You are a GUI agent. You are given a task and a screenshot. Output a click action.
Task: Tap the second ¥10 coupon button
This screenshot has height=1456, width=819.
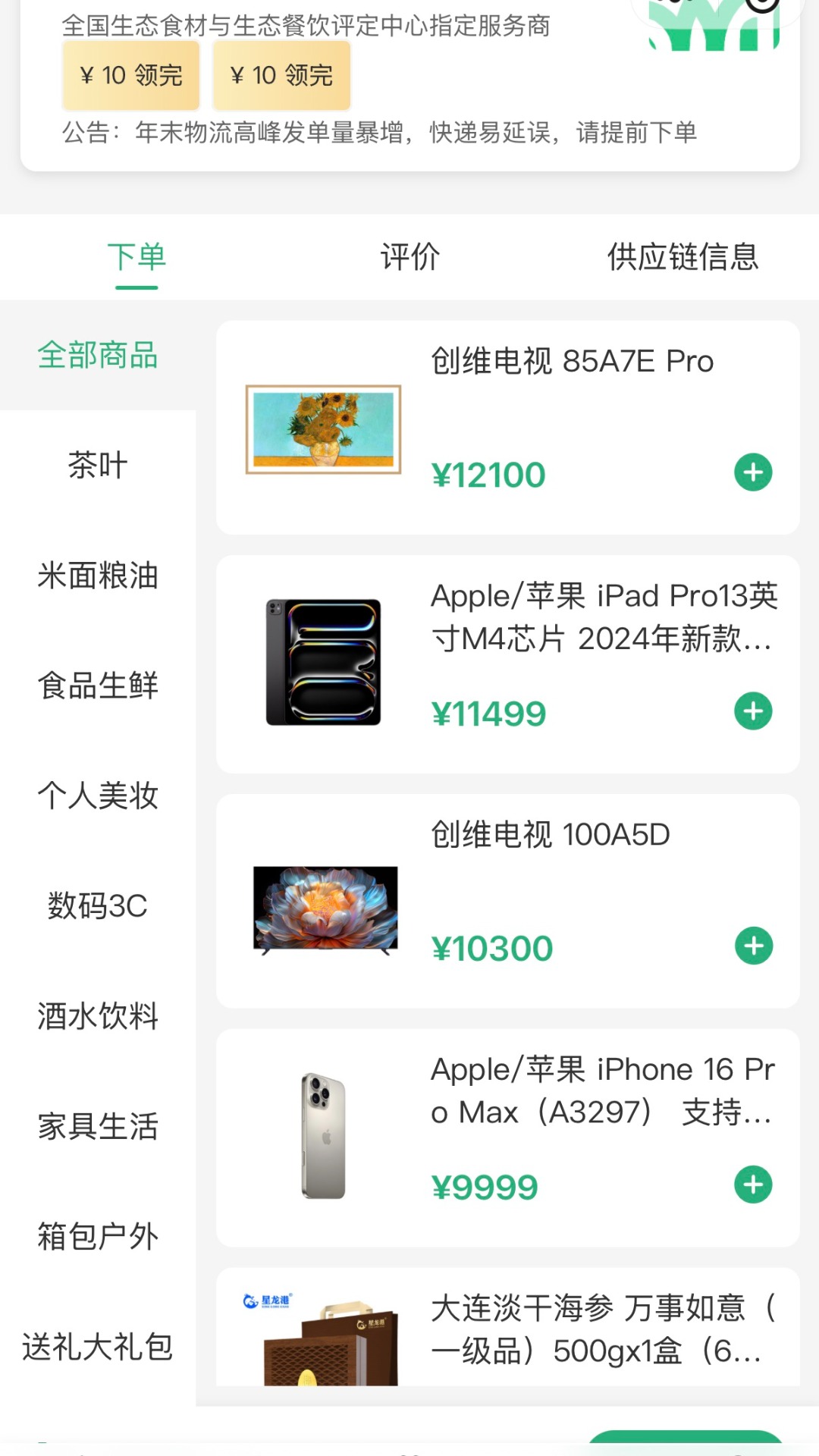280,75
